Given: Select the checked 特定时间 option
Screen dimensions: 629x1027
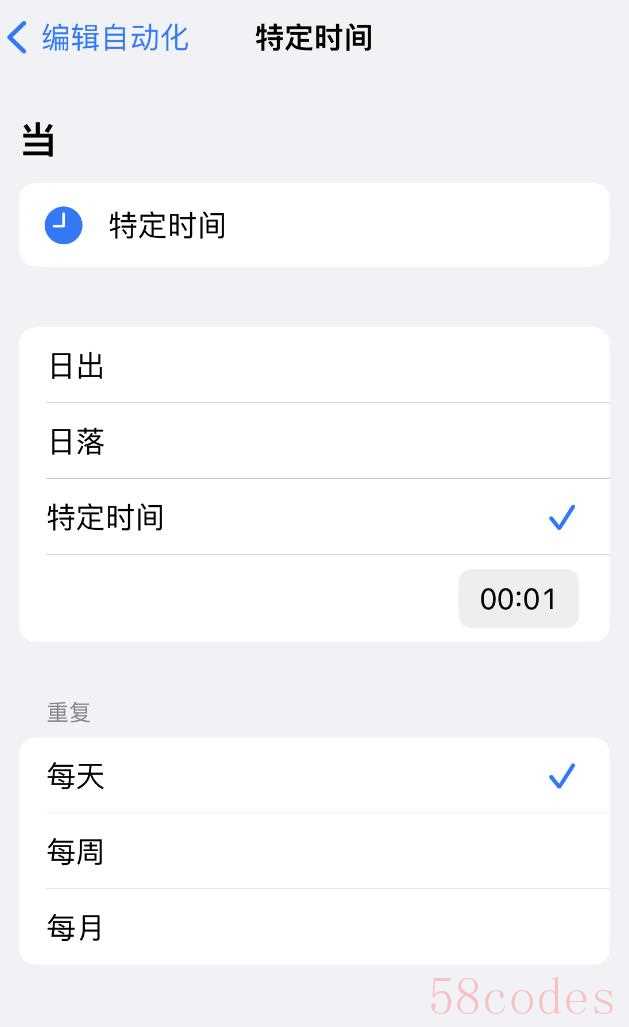Looking at the screenshot, I should point(314,517).
